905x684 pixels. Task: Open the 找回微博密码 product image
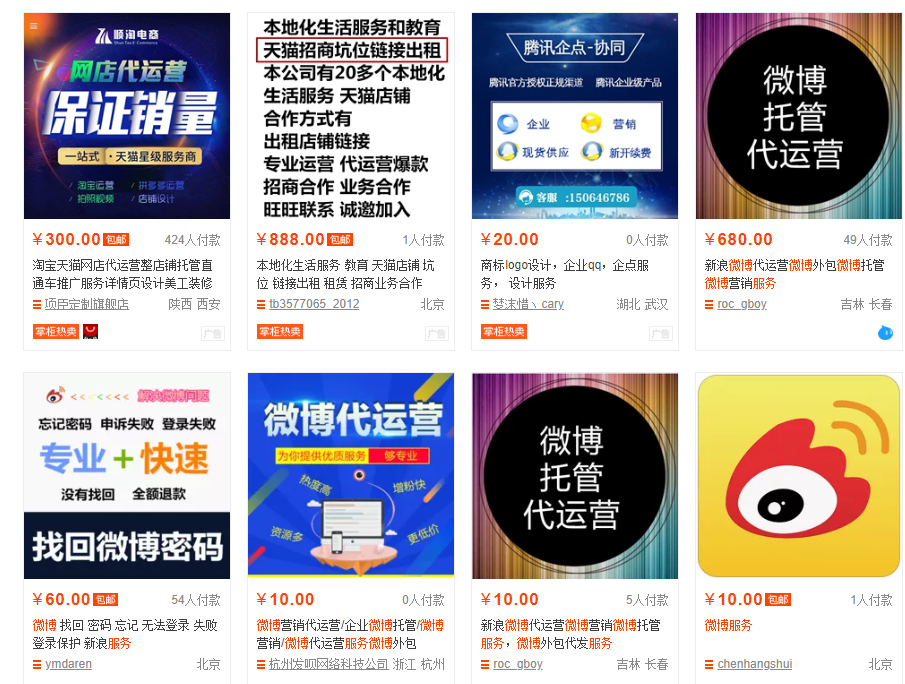click(127, 476)
